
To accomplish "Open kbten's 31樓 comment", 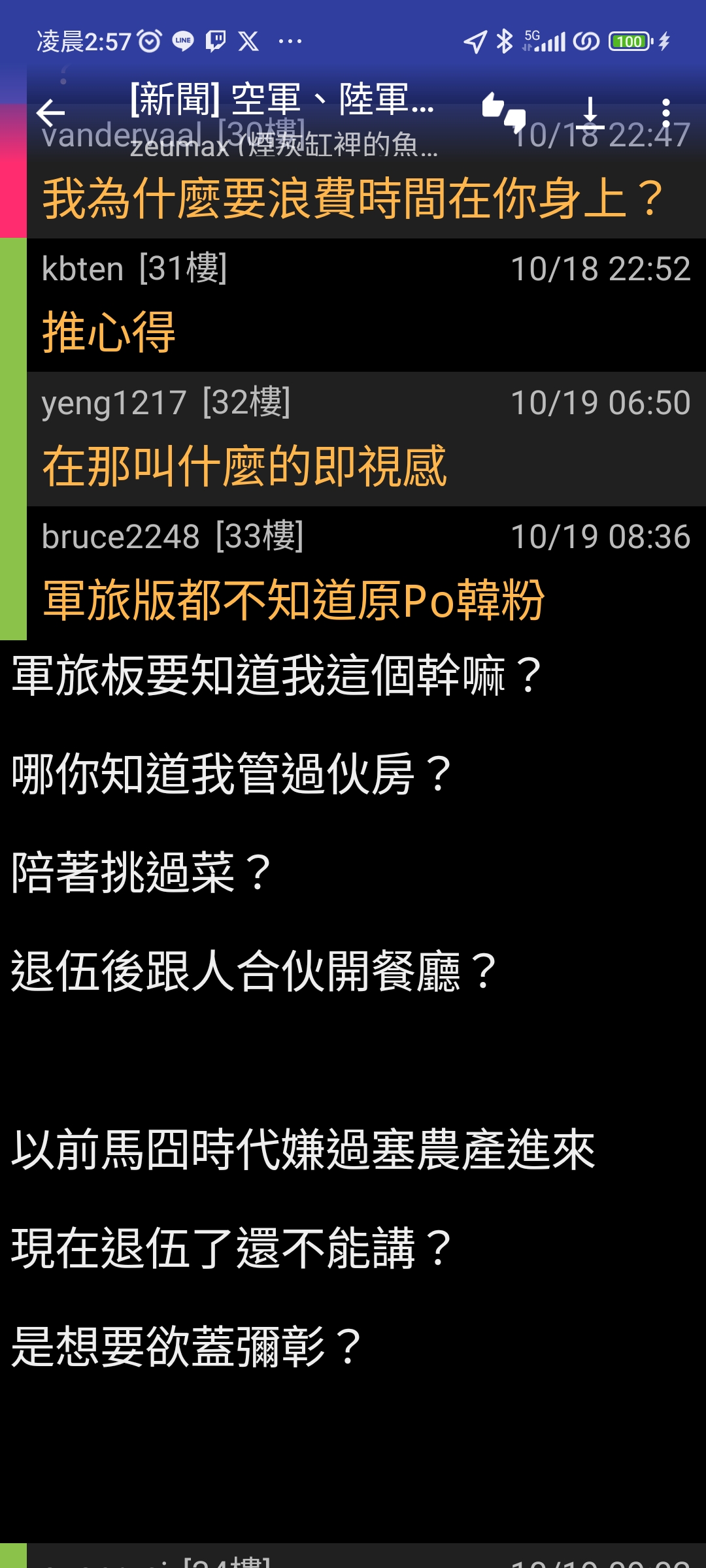I will (x=366, y=305).
